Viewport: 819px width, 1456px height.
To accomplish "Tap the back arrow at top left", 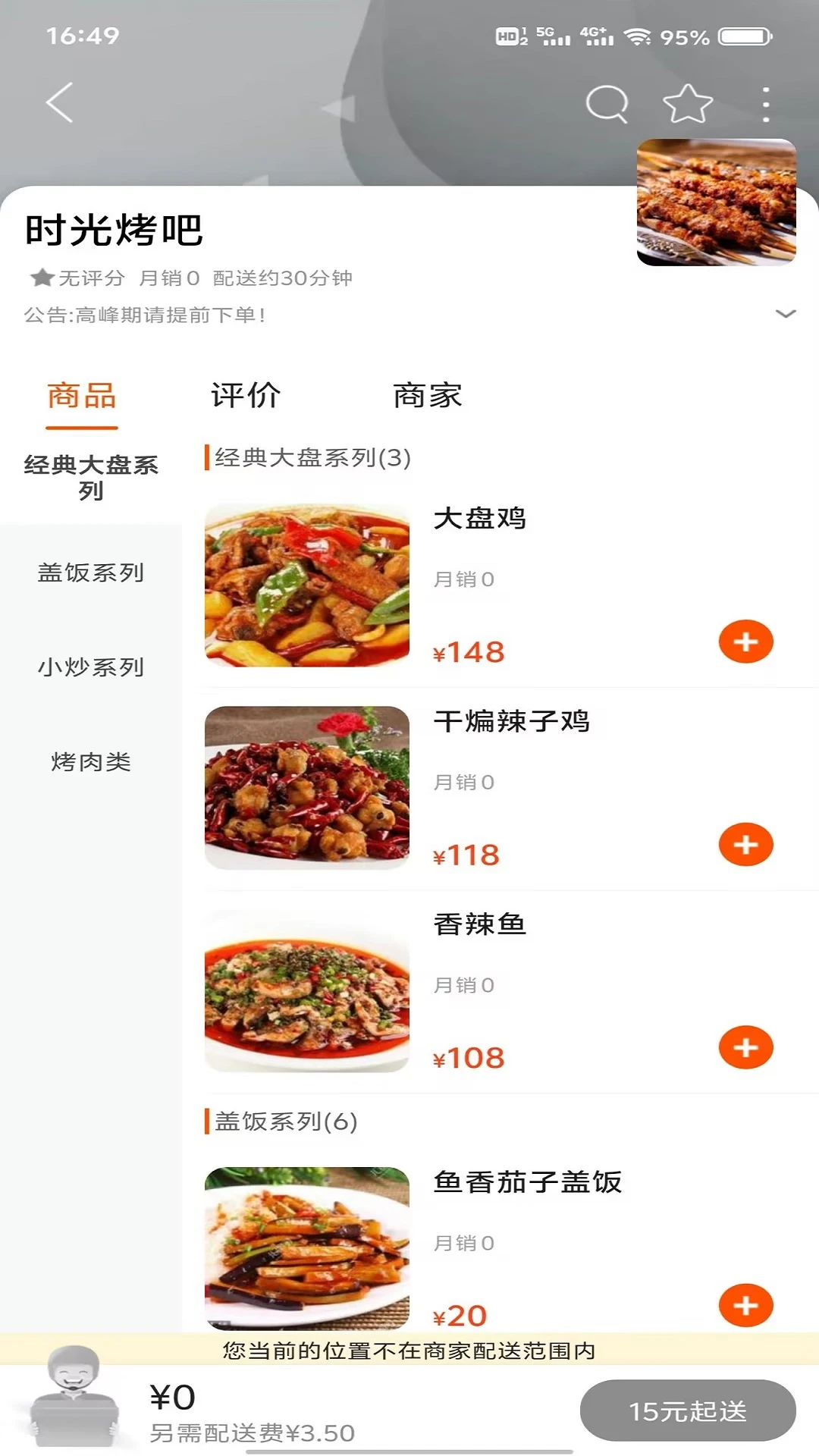I will pyautogui.click(x=61, y=103).
